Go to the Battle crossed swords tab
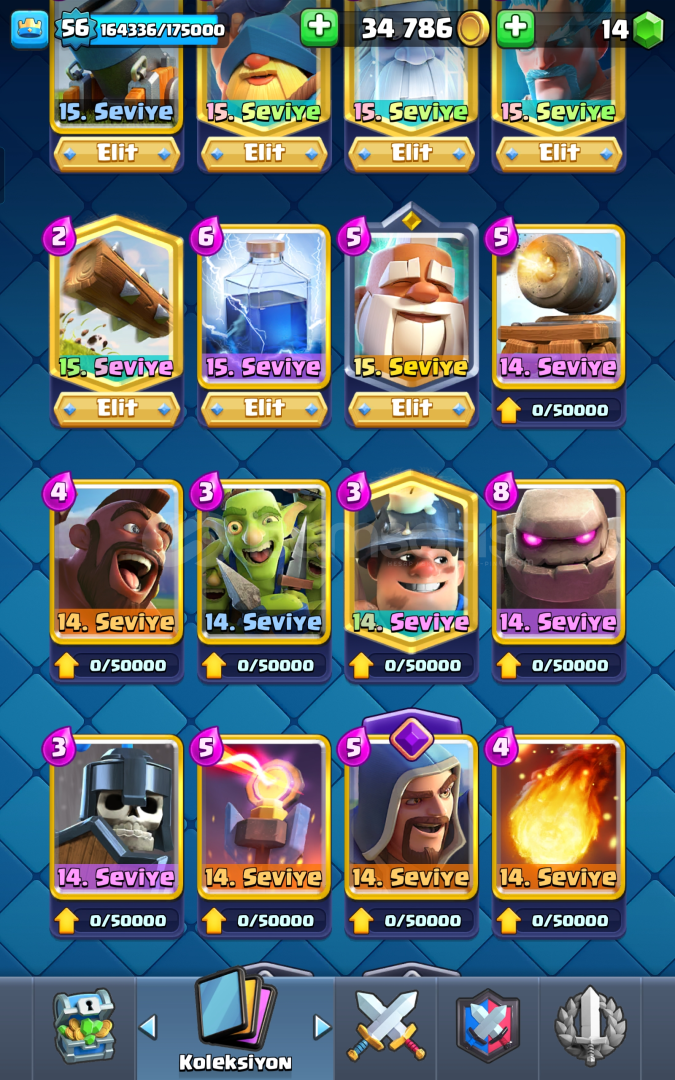Screen dimensions: 675x1080 point(386,1027)
